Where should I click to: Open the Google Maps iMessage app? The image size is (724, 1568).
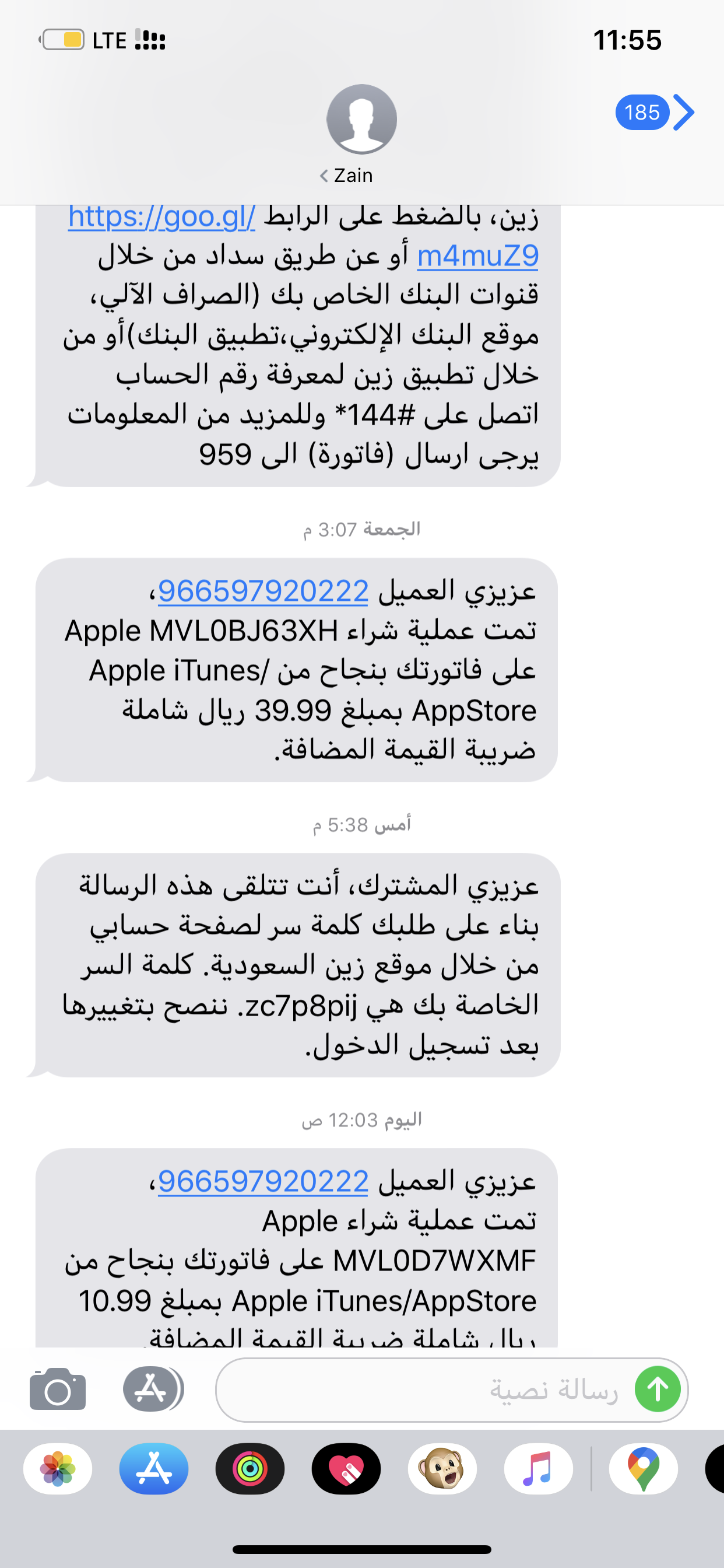pyautogui.click(x=643, y=1469)
